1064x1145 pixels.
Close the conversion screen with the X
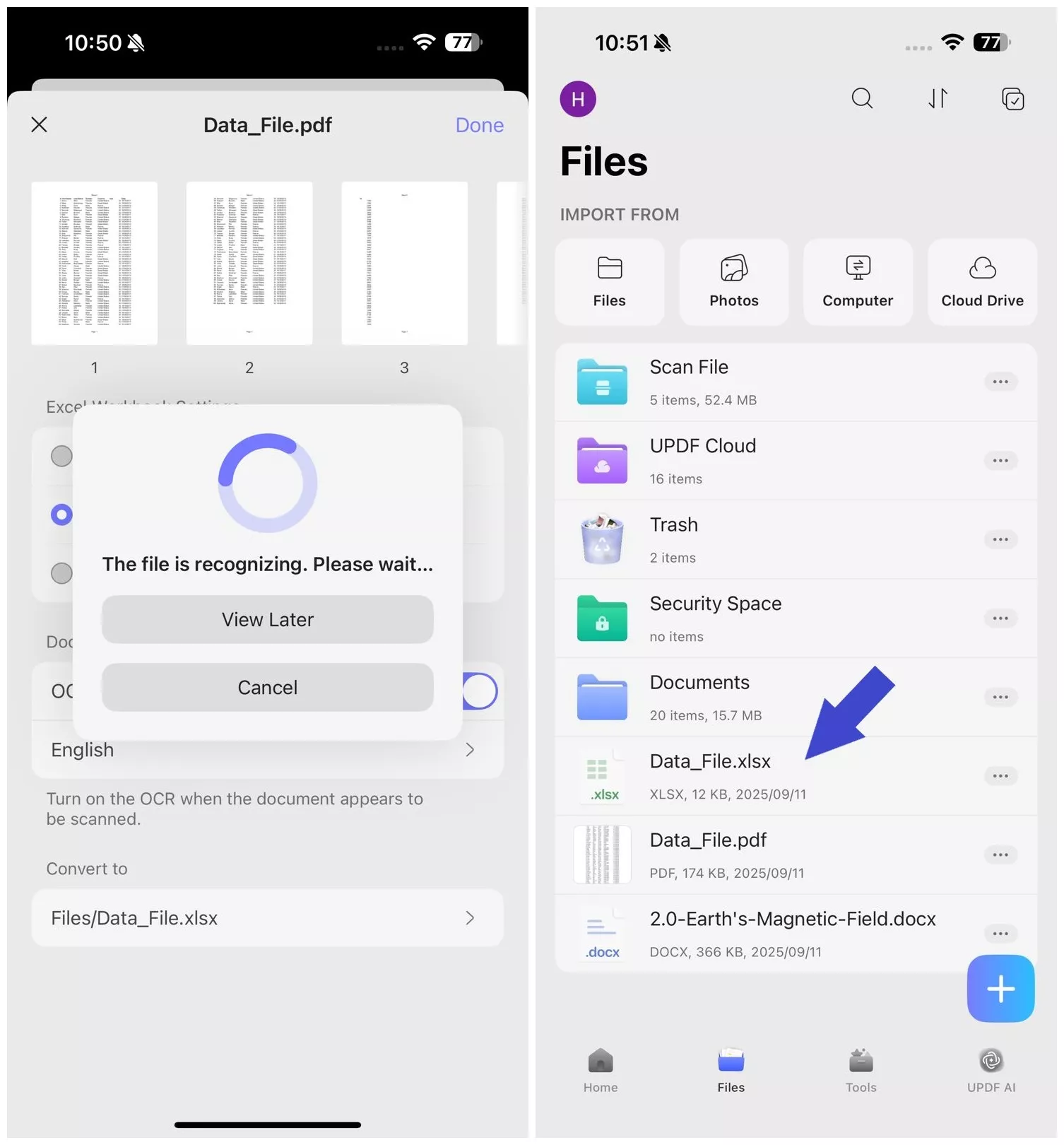[x=40, y=125]
